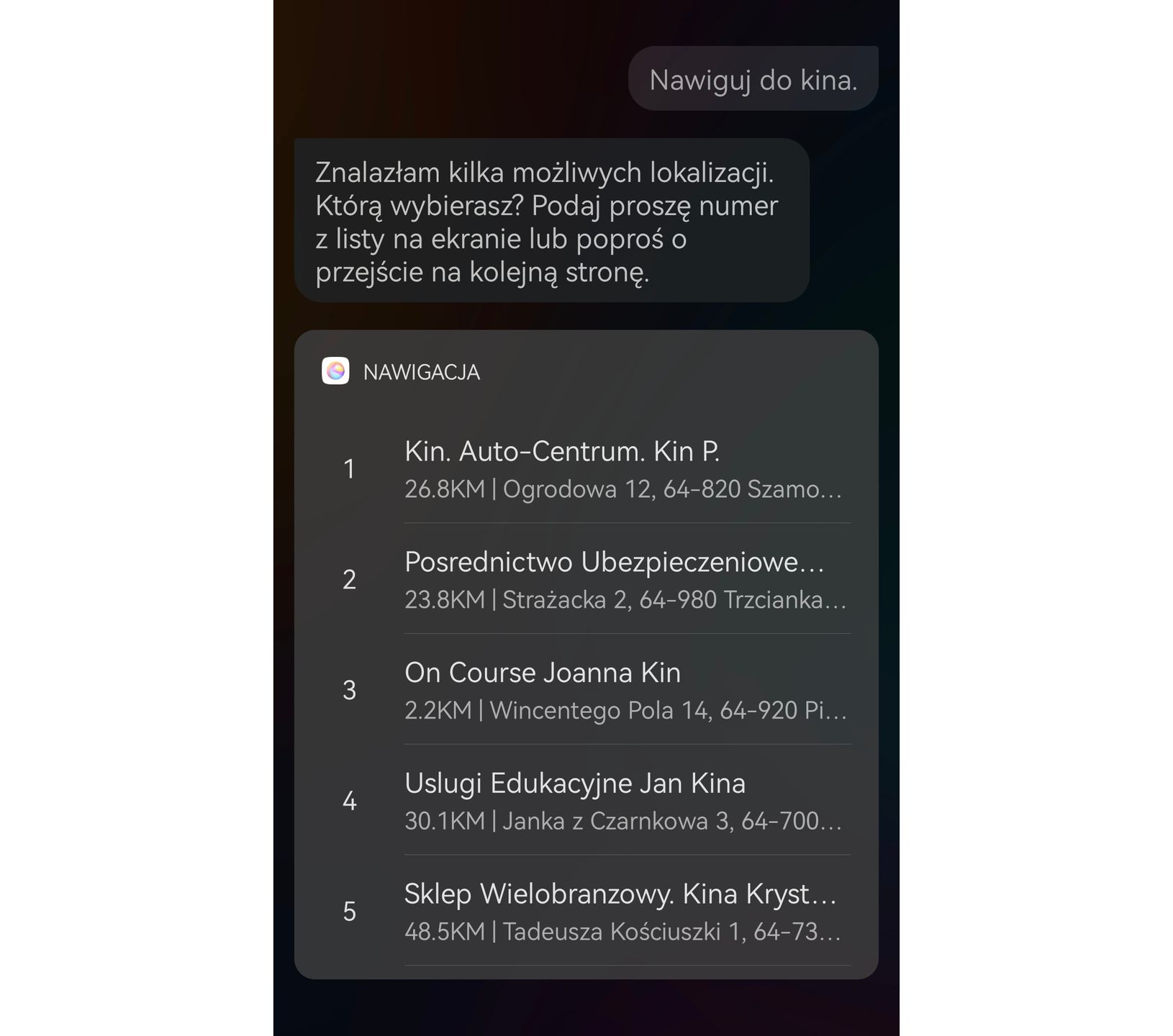Select Sklep Wielobranzowy. Kina Kryst… result

(x=586, y=912)
